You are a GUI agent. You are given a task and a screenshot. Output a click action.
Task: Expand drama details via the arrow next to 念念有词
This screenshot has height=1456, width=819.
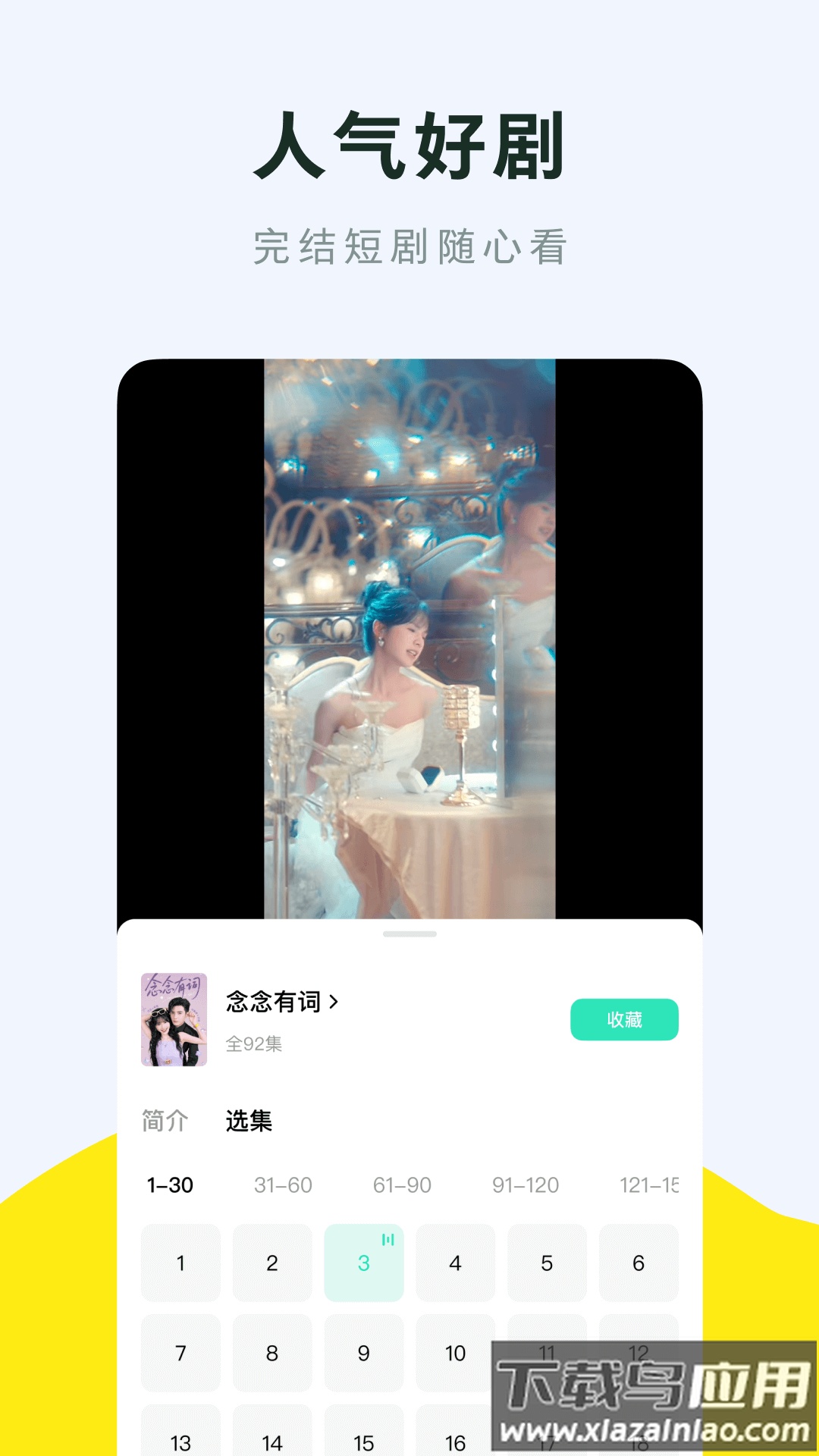pyautogui.click(x=334, y=1002)
